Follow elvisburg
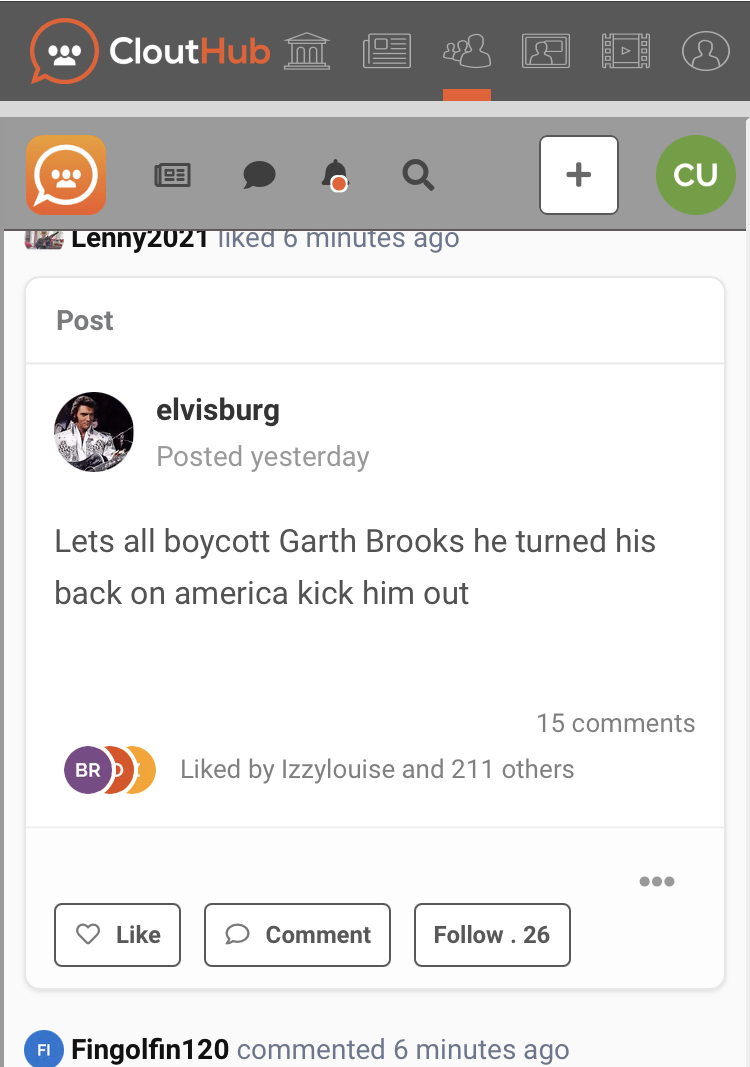The height and width of the screenshot is (1067, 750). tap(492, 935)
